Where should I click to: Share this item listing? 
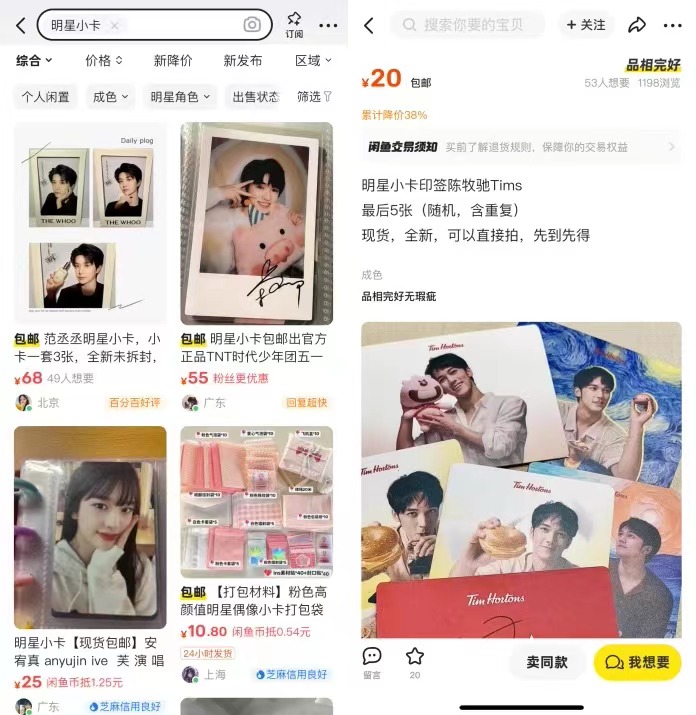637,25
